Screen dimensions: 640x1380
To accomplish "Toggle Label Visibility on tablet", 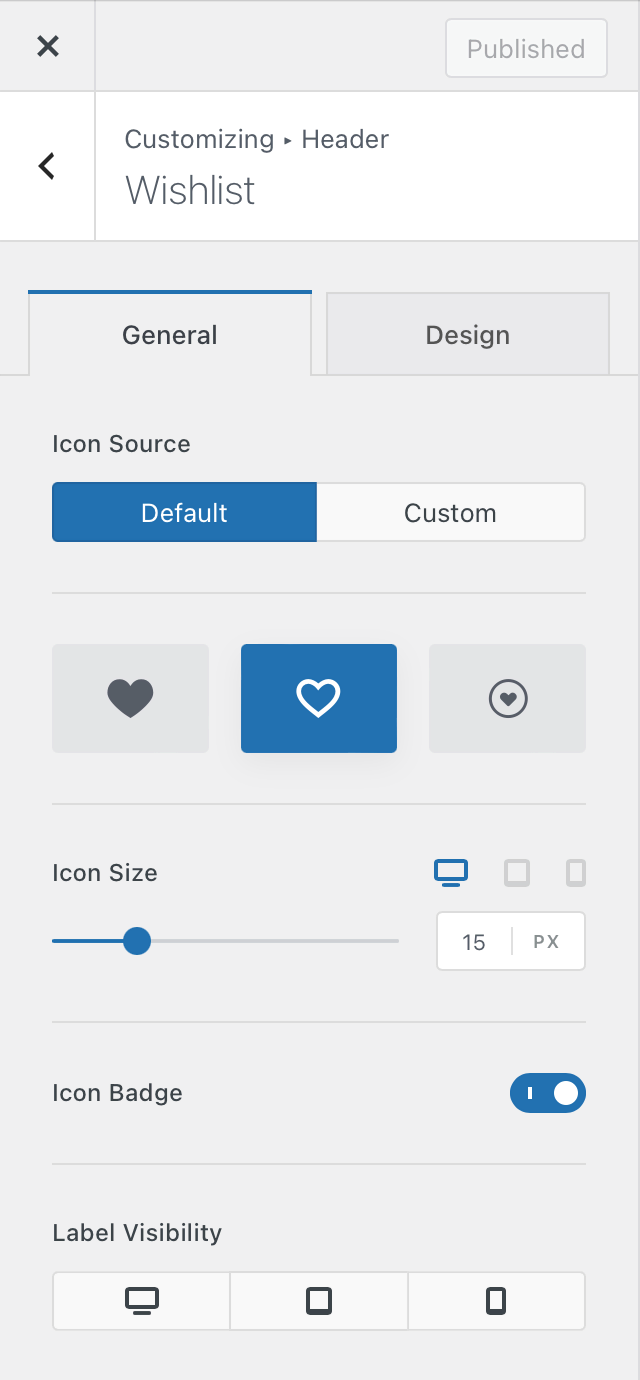I will (319, 1301).
